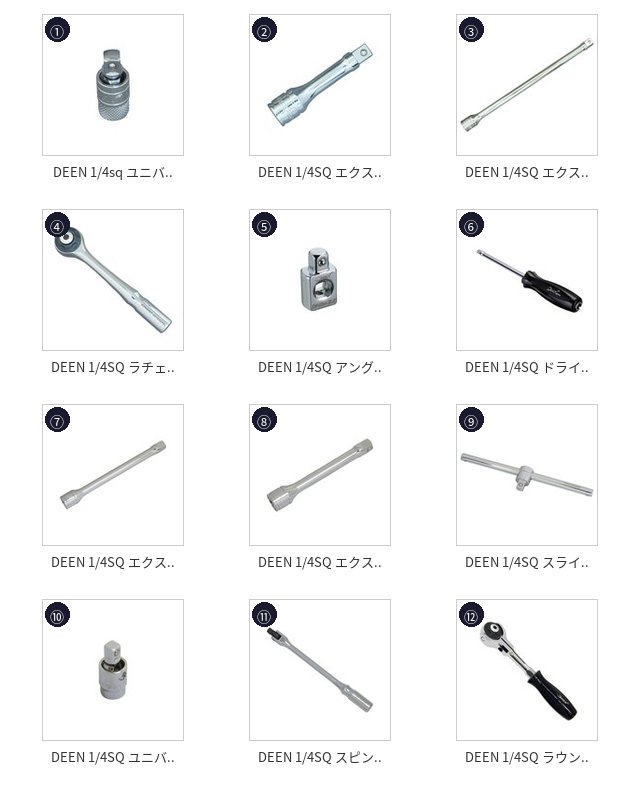Open product 9, the DEEN 1/4SQ スライ..
Screen dimensions: 641x800
coord(527,475)
